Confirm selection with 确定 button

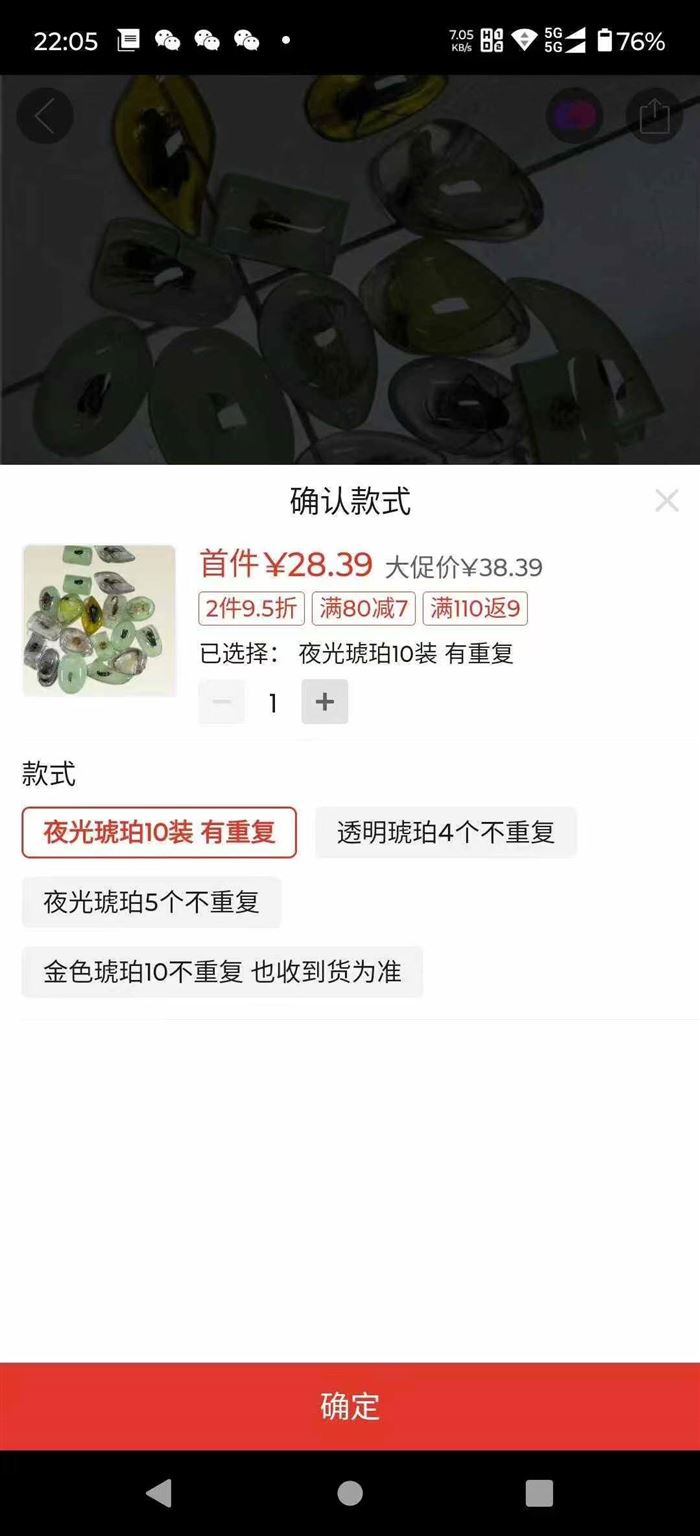tap(350, 1406)
